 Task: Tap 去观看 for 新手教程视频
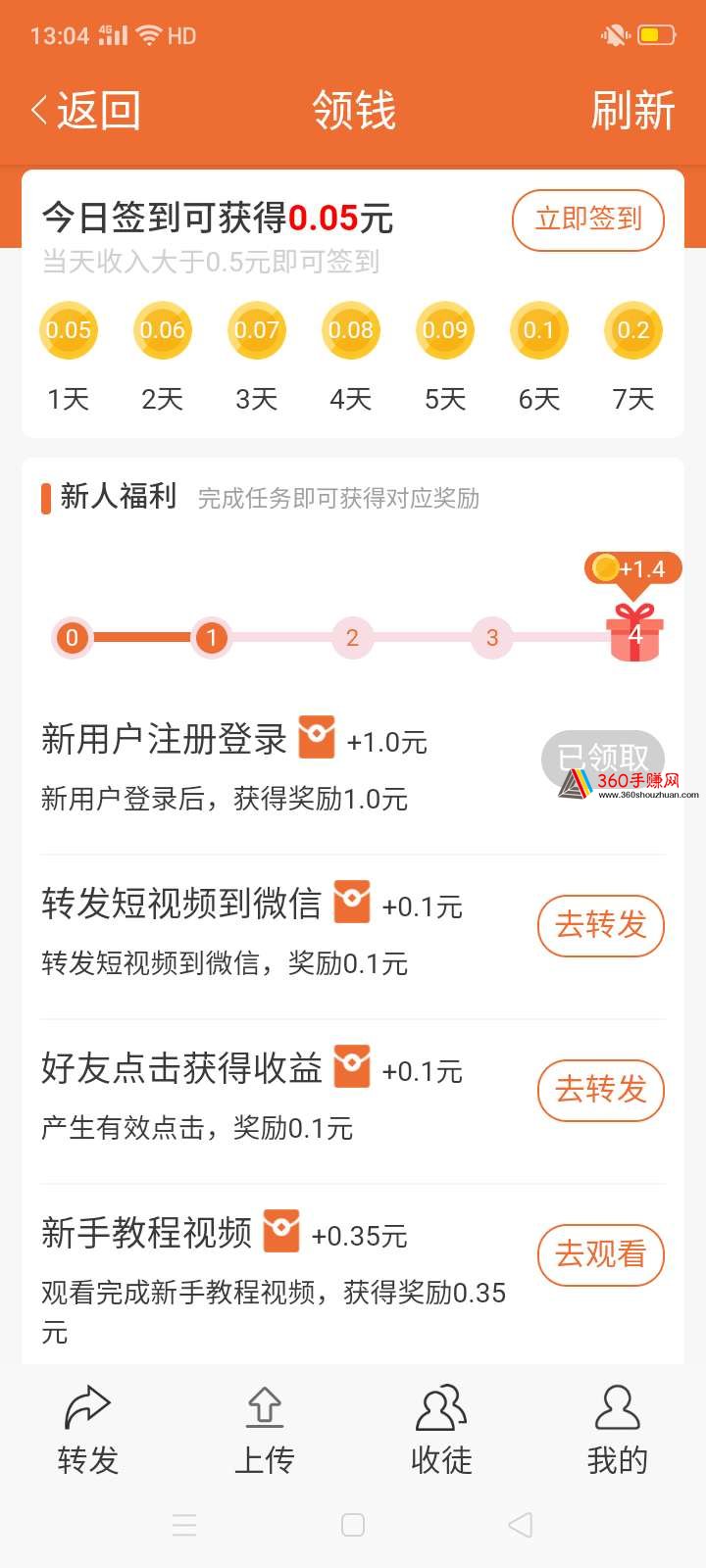tap(601, 1254)
